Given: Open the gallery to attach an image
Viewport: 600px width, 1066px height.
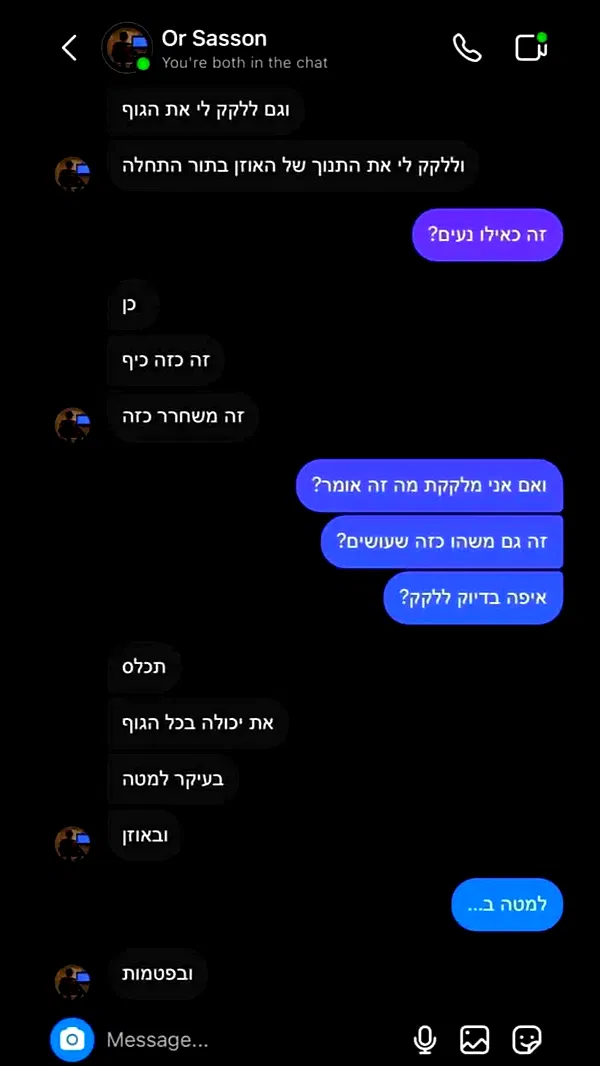Looking at the screenshot, I should pyautogui.click(x=475, y=1040).
